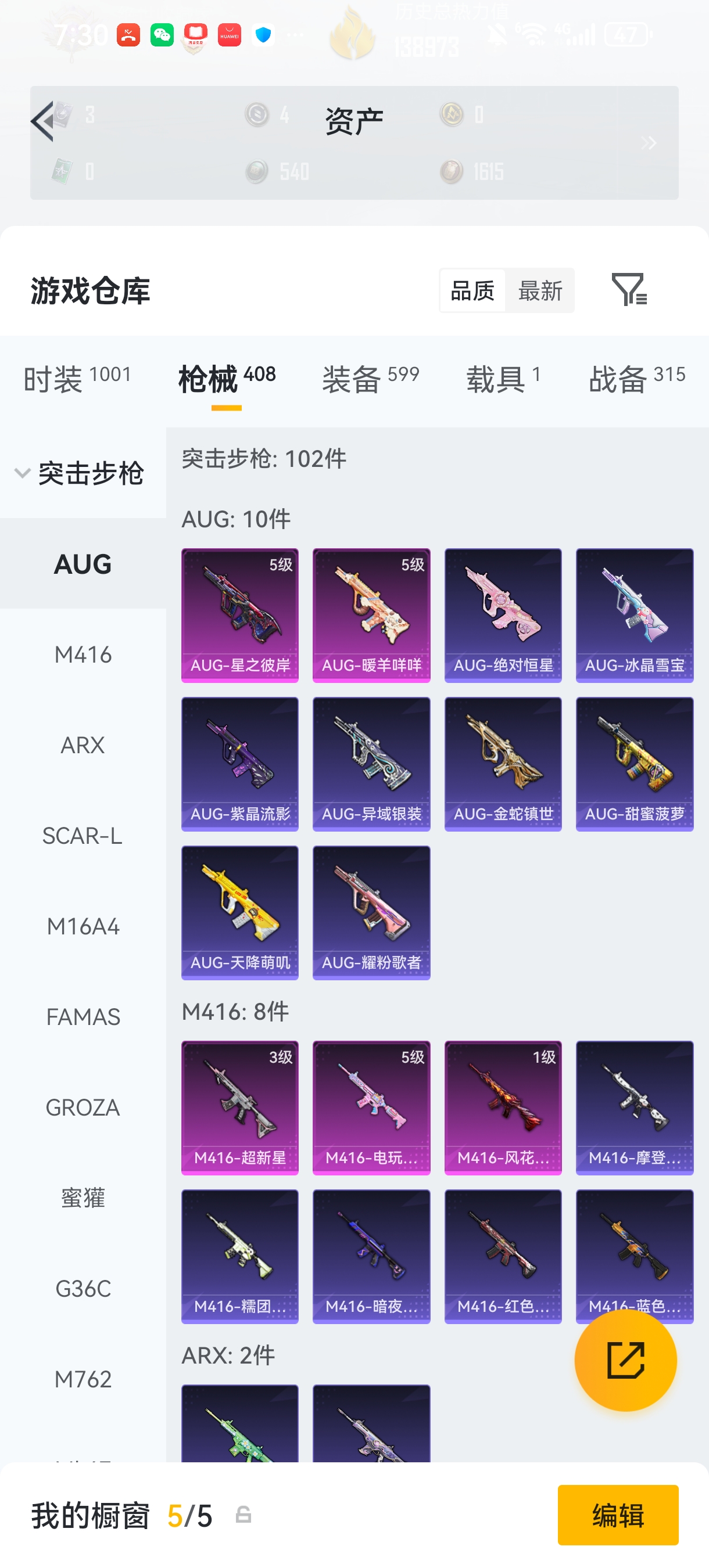Switch to the 时装 tab

(77, 378)
